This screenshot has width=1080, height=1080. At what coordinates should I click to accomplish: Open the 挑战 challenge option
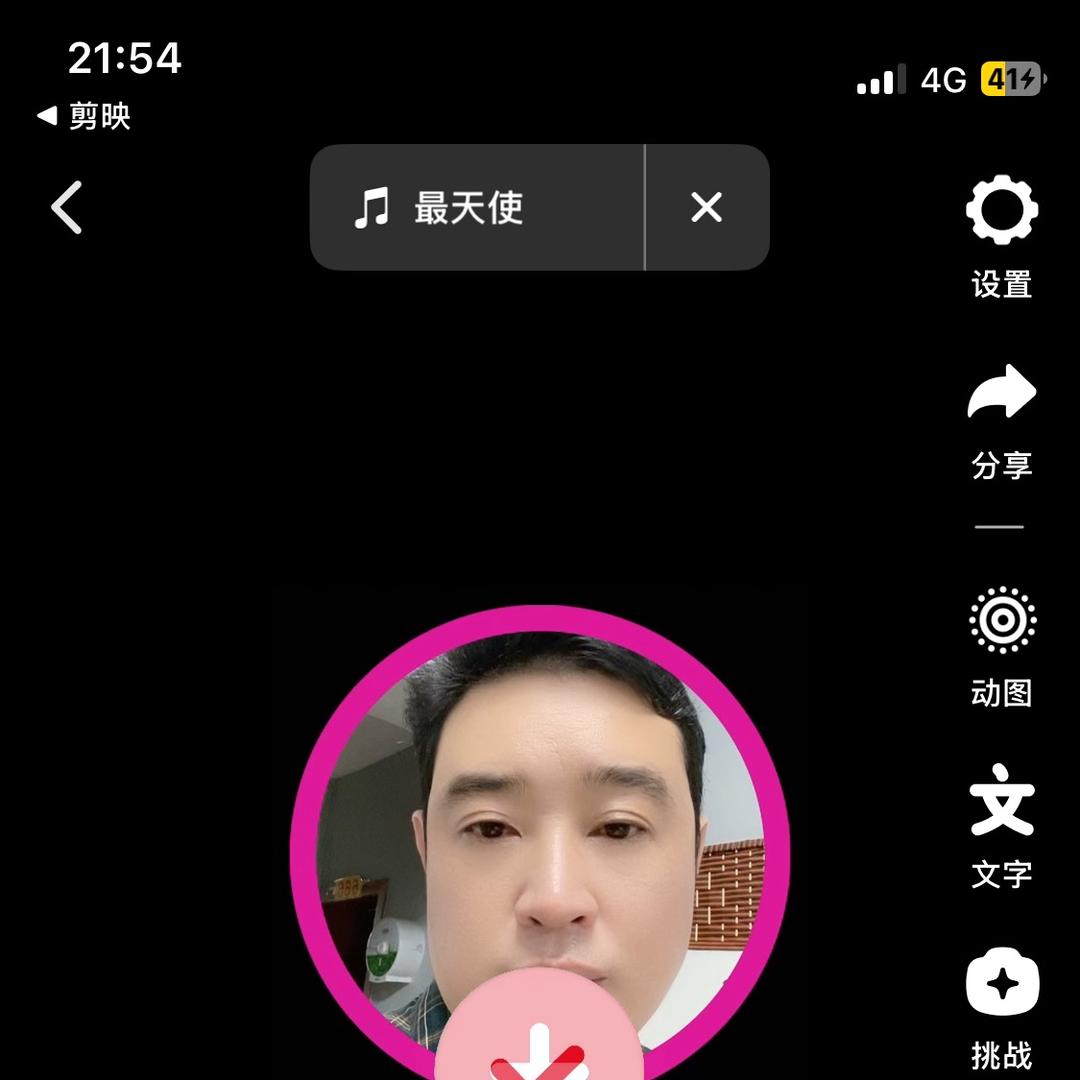(x=1001, y=1005)
